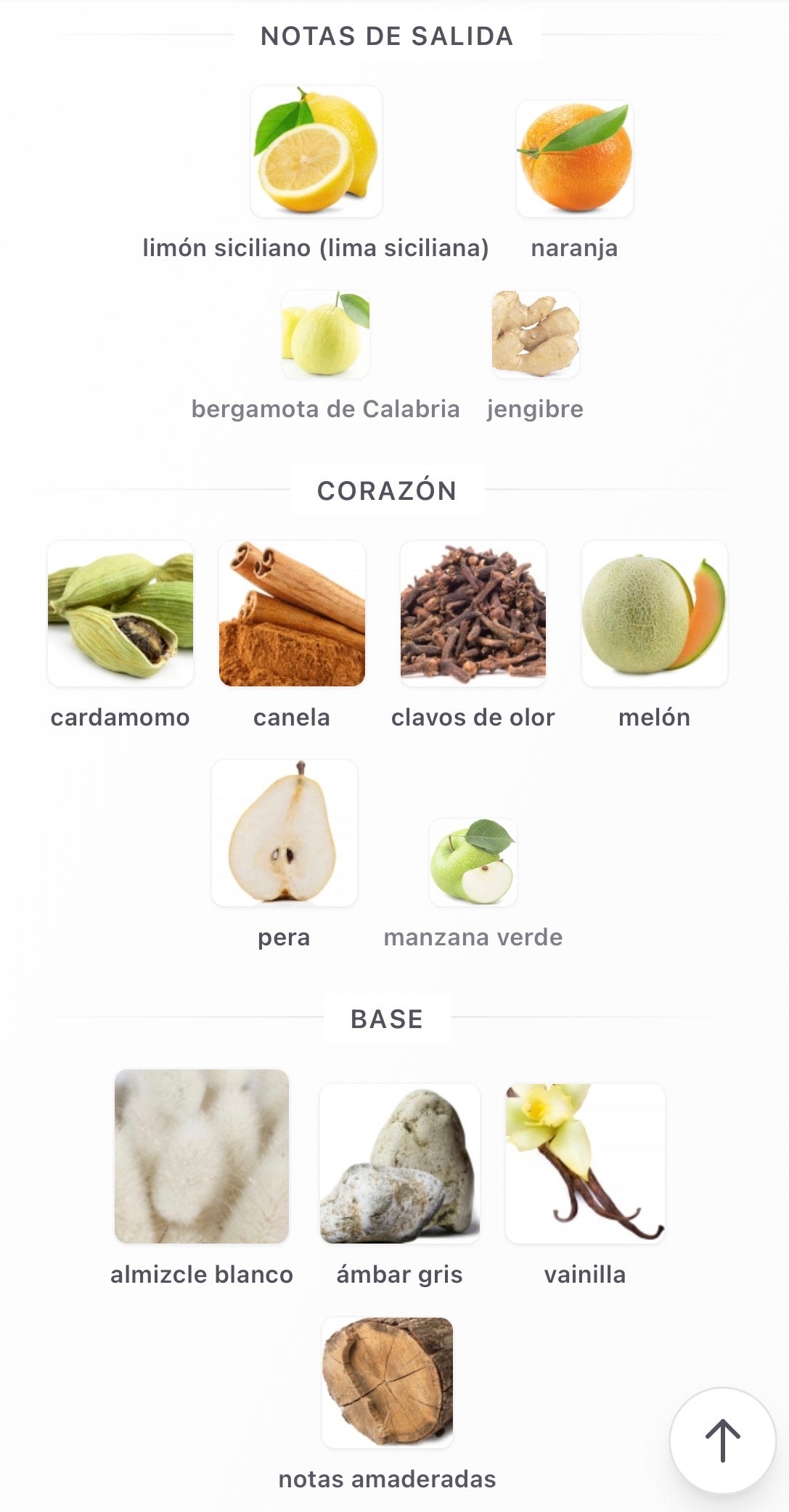789x1512 pixels.
Task: Tap the cardamomo note tile
Action: tap(120, 614)
